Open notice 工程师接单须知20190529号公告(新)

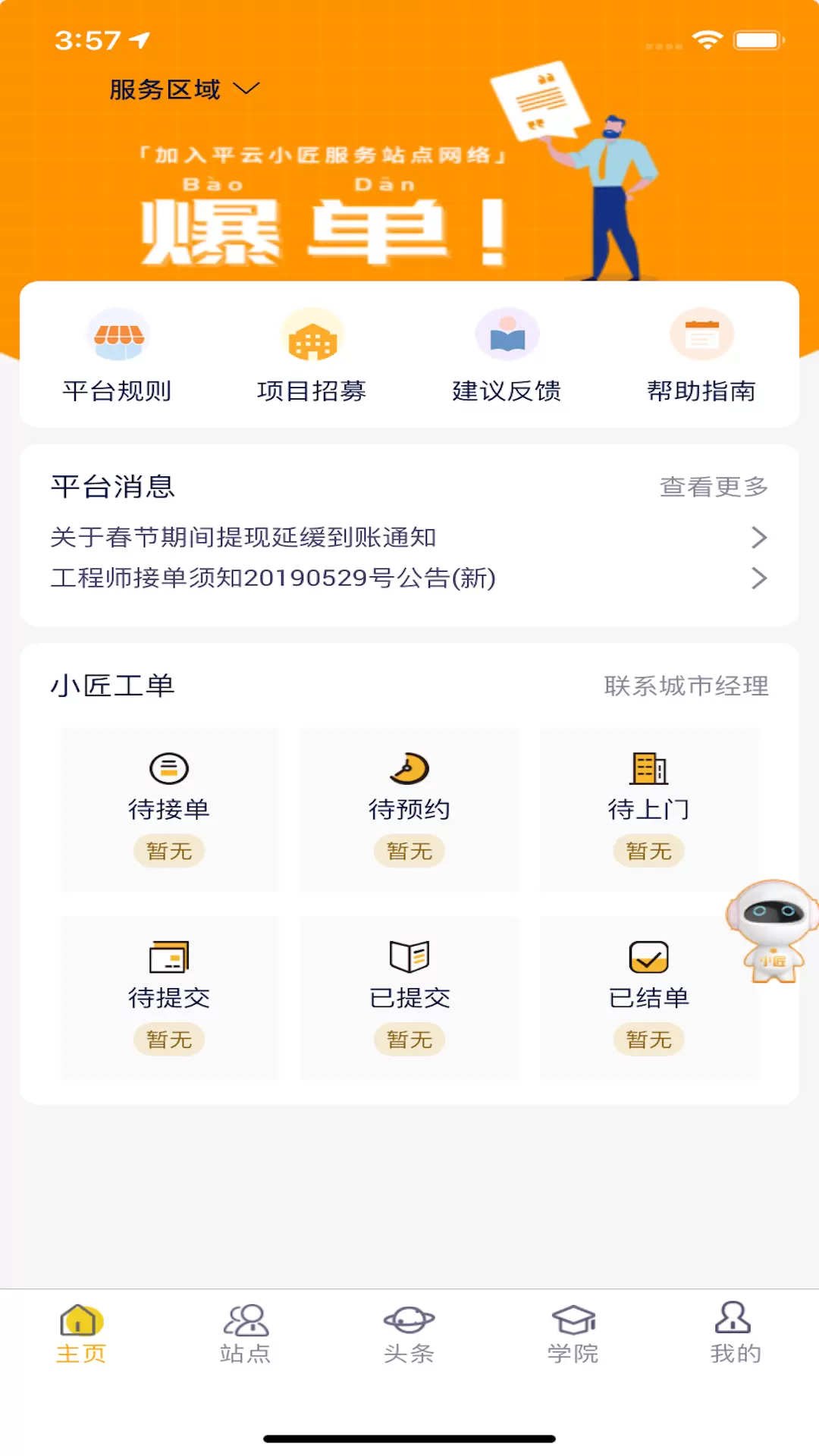click(x=409, y=578)
